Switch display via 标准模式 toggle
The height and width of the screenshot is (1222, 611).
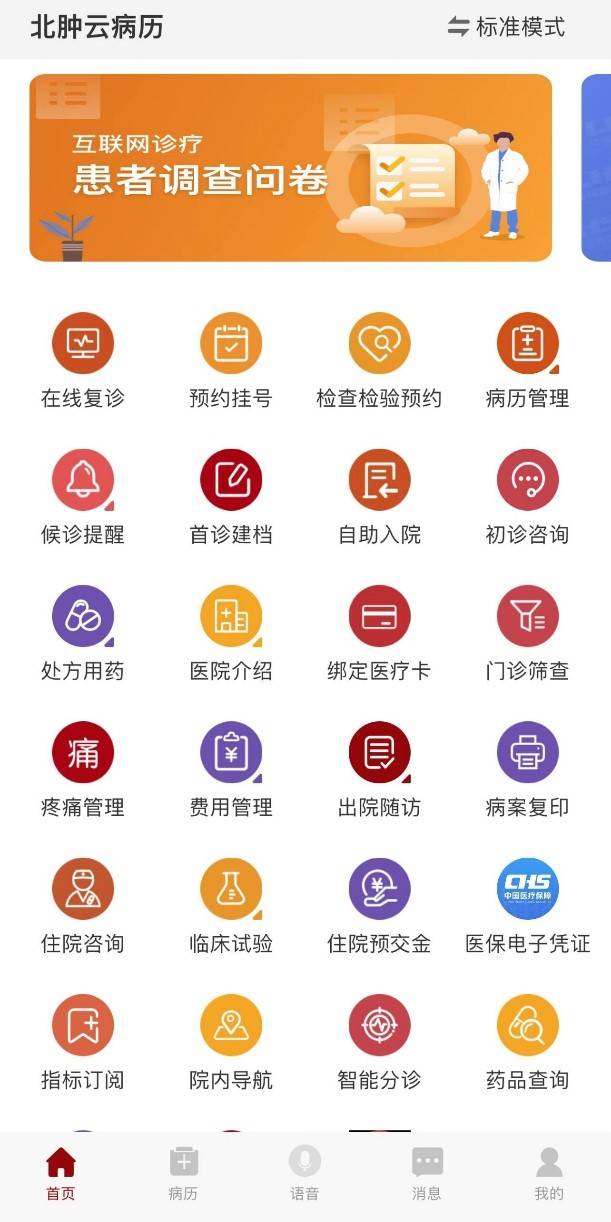[506, 27]
